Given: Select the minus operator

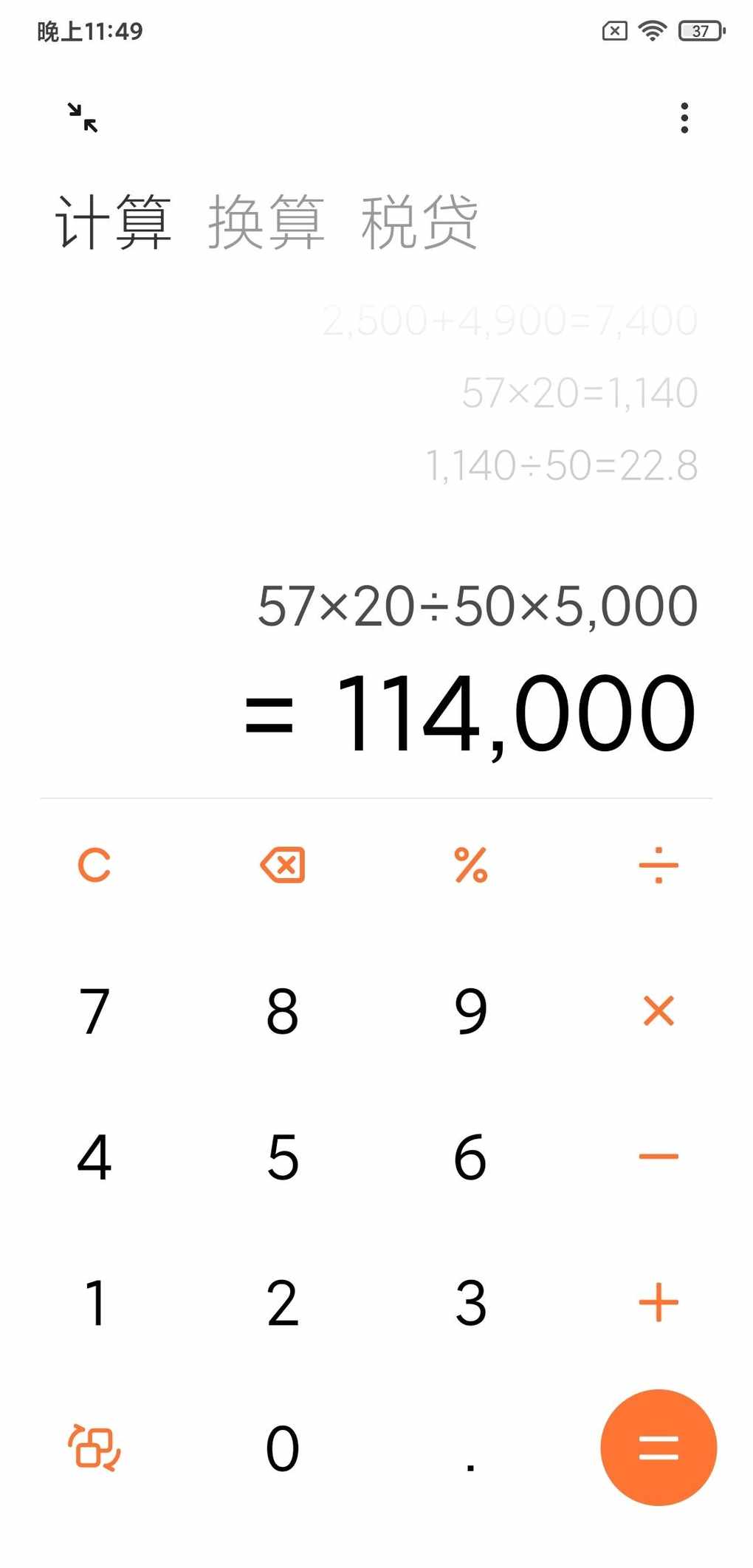Looking at the screenshot, I should pyautogui.click(x=659, y=1157).
